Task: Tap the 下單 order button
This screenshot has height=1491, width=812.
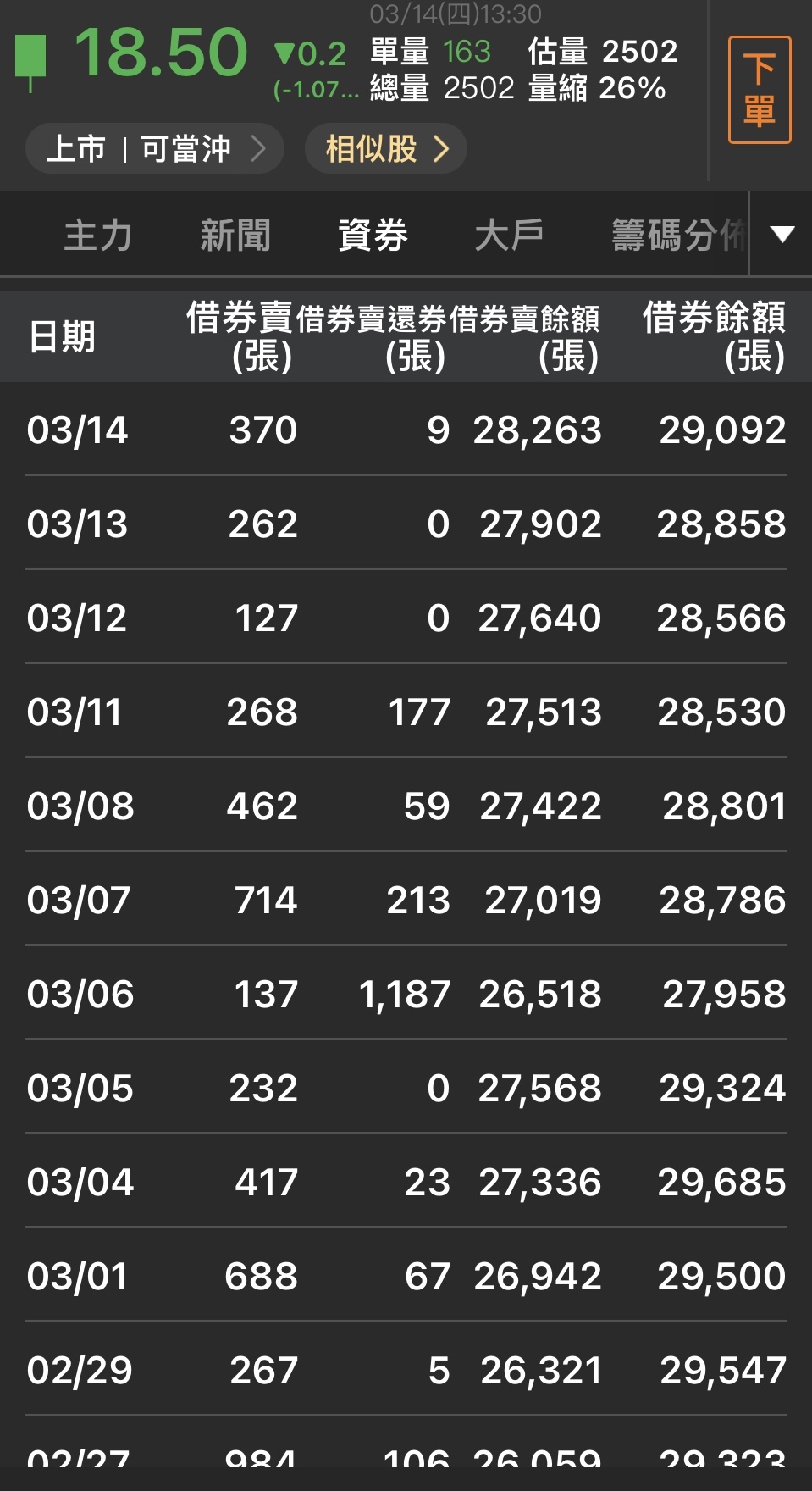Action: click(759, 90)
